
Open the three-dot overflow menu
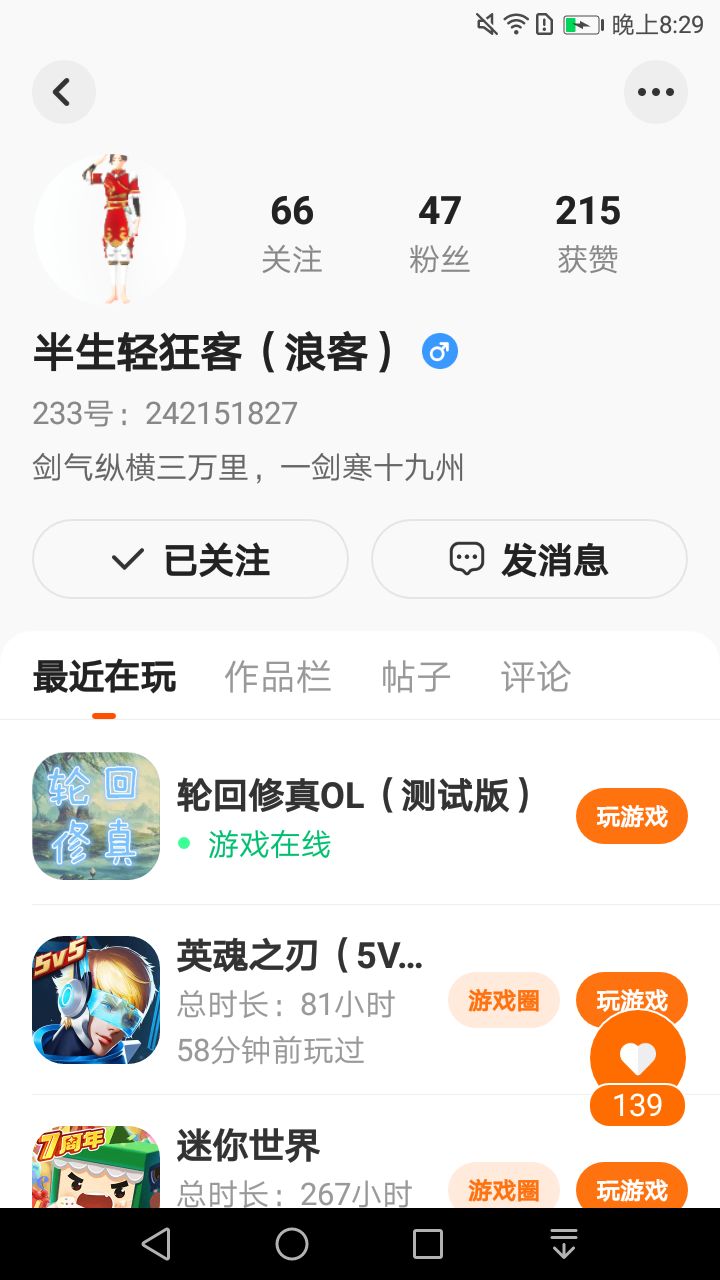click(656, 92)
